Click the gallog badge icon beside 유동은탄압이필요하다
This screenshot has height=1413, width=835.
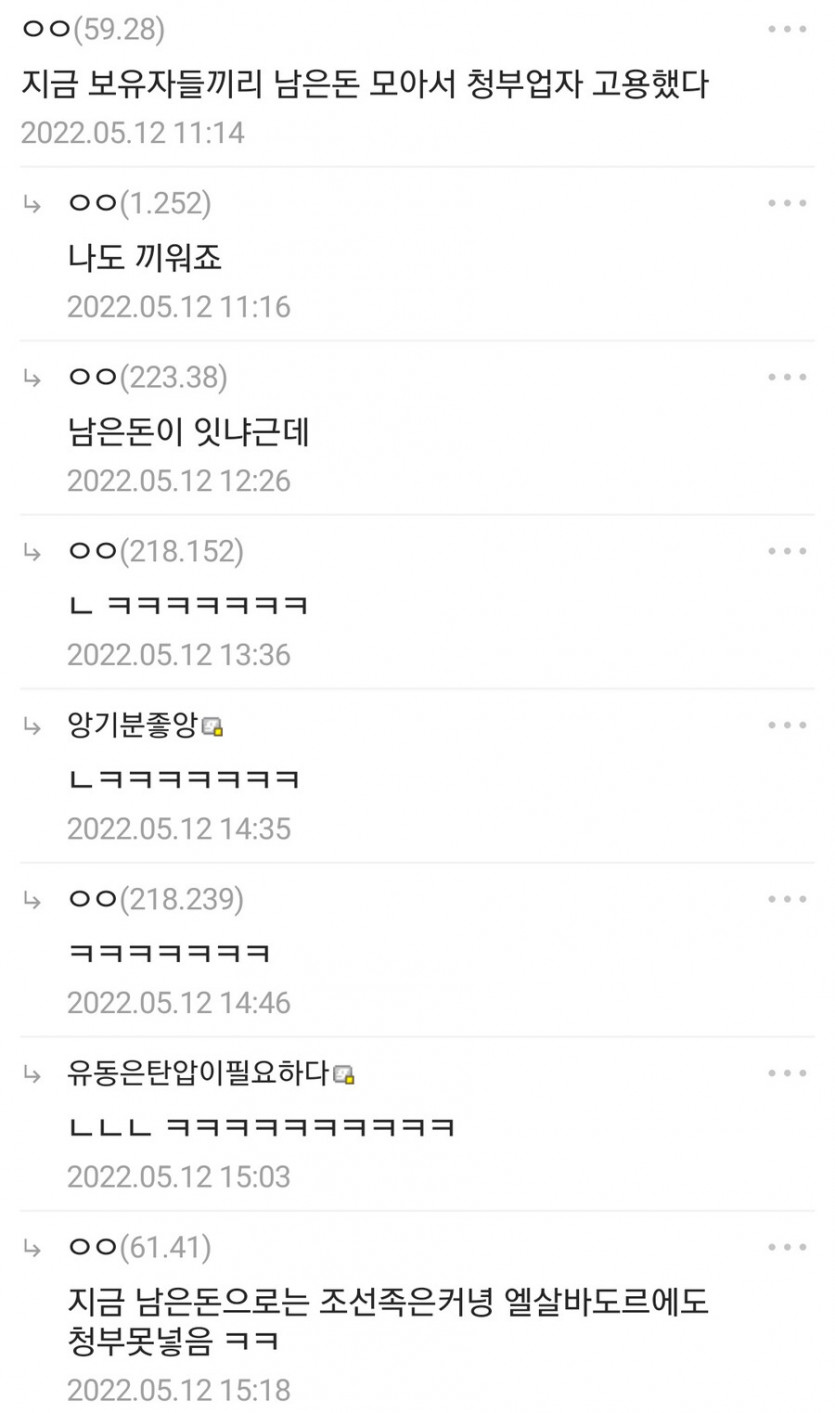345,1075
